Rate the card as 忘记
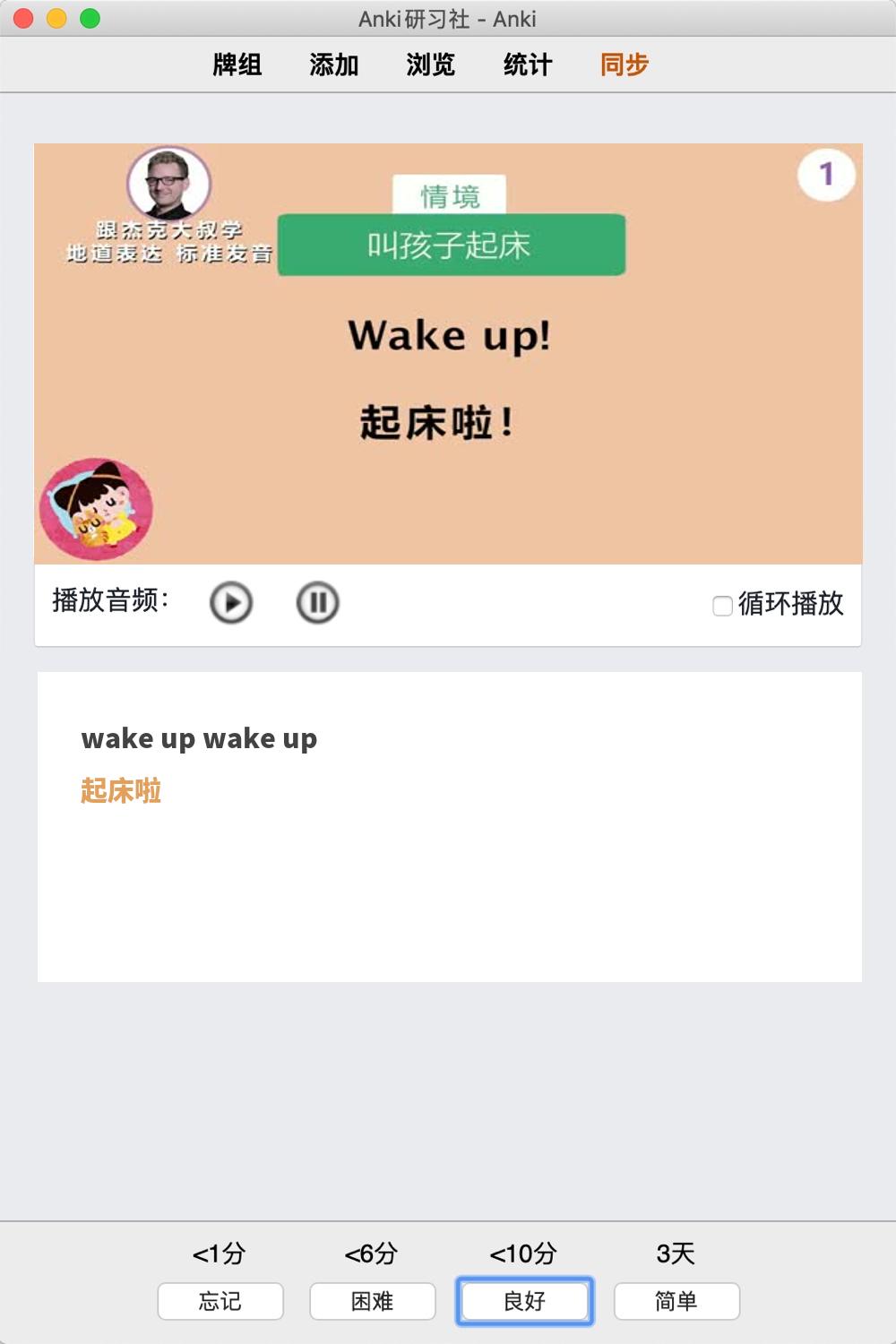896x1344 pixels. pyautogui.click(x=220, y=1301)
